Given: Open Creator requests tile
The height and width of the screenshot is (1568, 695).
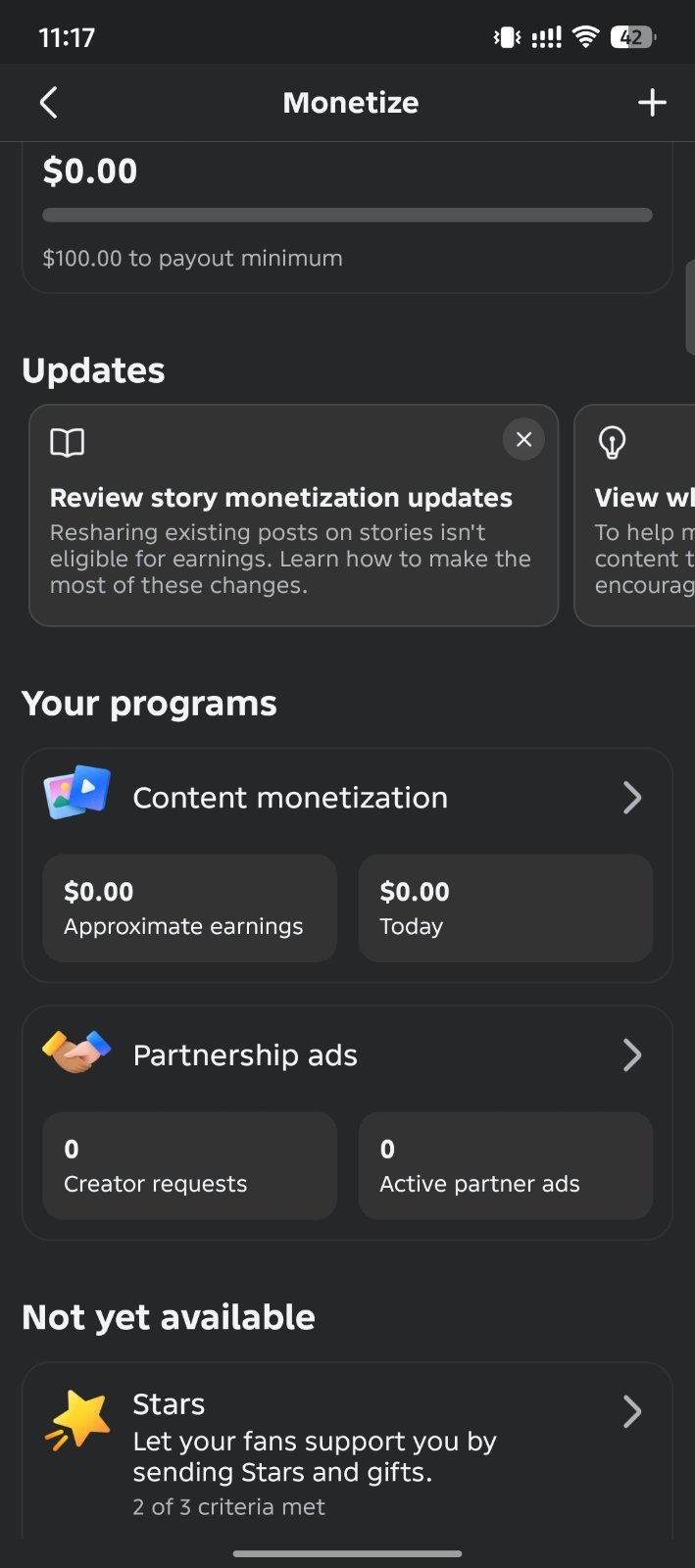Looking at the screenshot, I should coord(189,1165).
